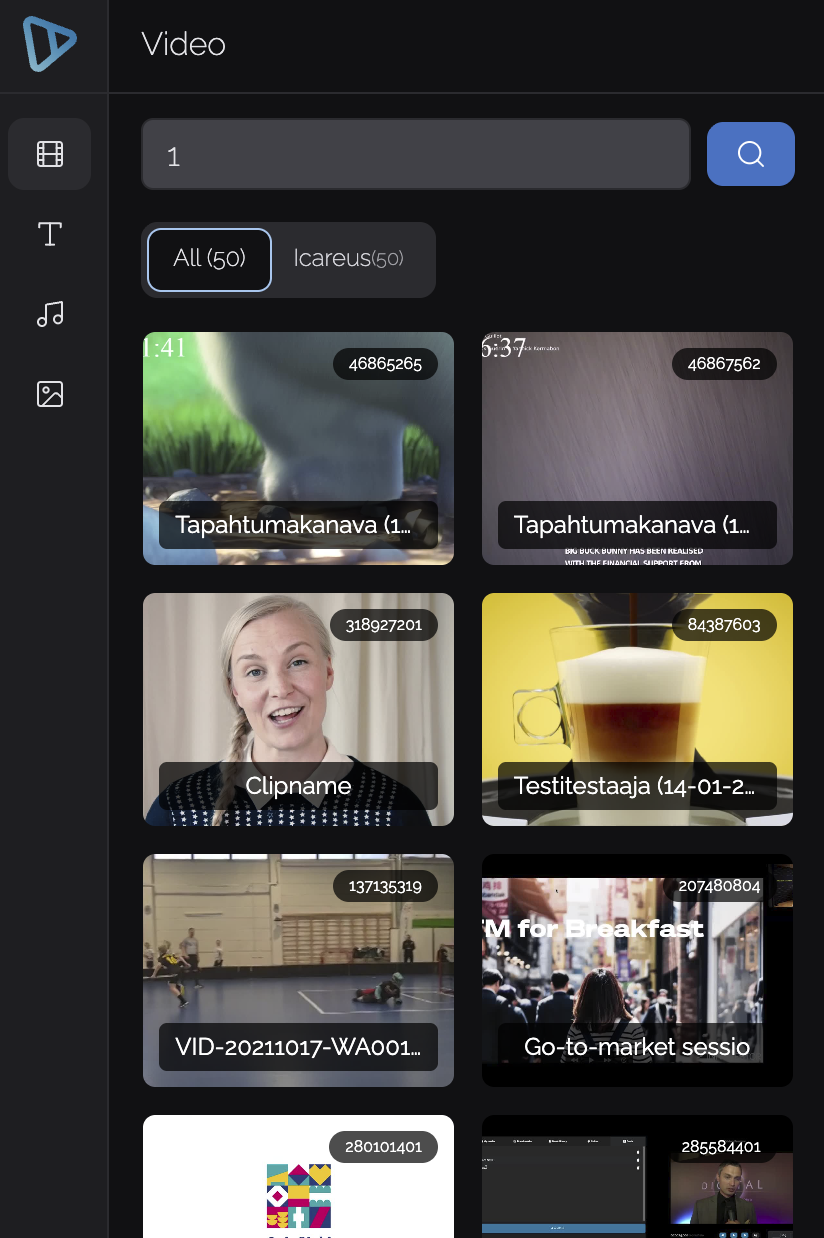Screen dimensions: 824x1238
Task: Tap the blue search button
Action: (750, 154)
